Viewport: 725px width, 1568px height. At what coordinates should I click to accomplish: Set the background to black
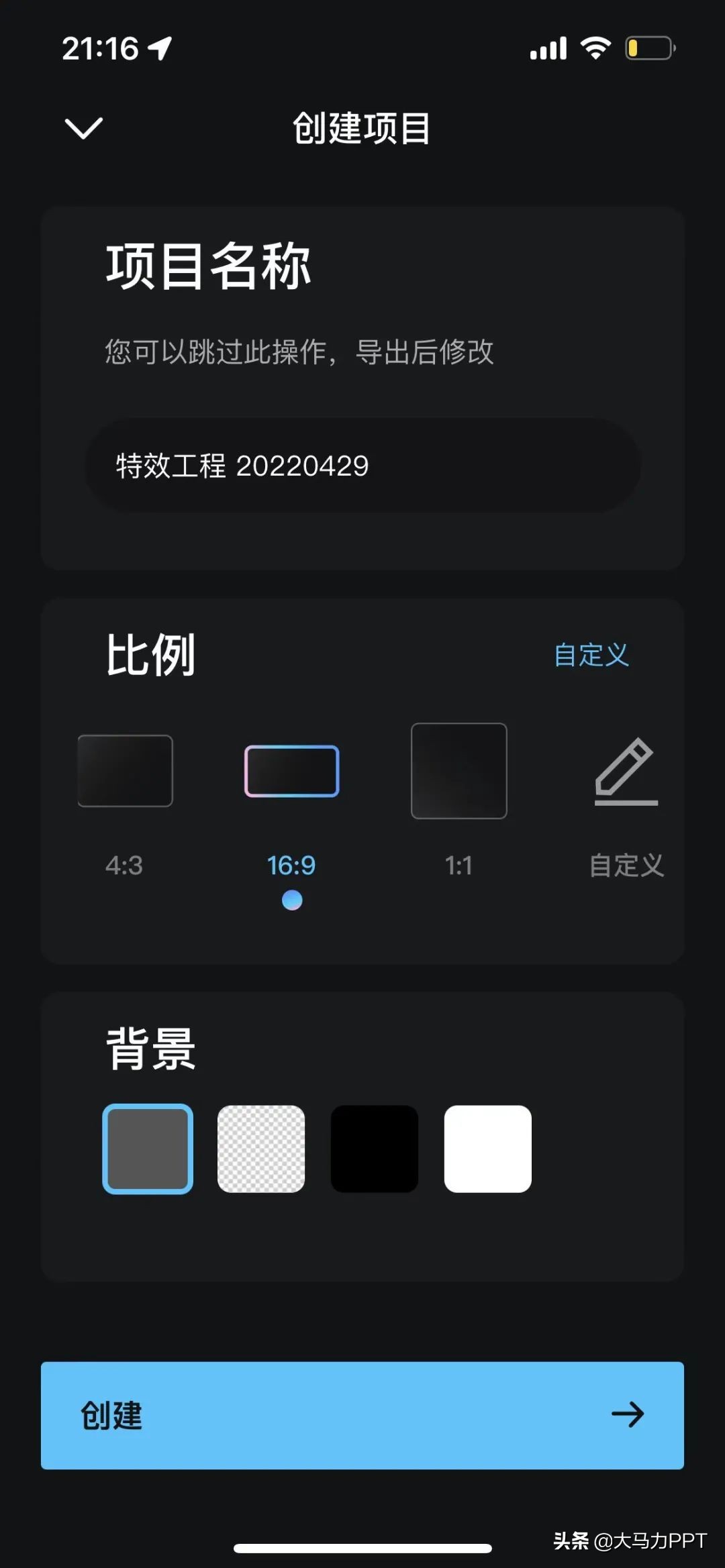coord(375,1149)
